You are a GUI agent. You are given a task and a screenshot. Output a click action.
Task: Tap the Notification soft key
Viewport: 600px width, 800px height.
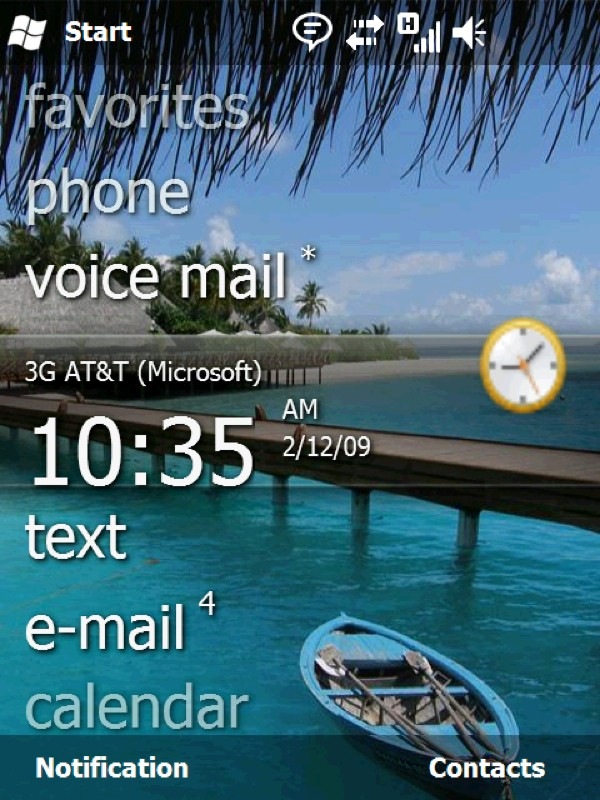112,768
